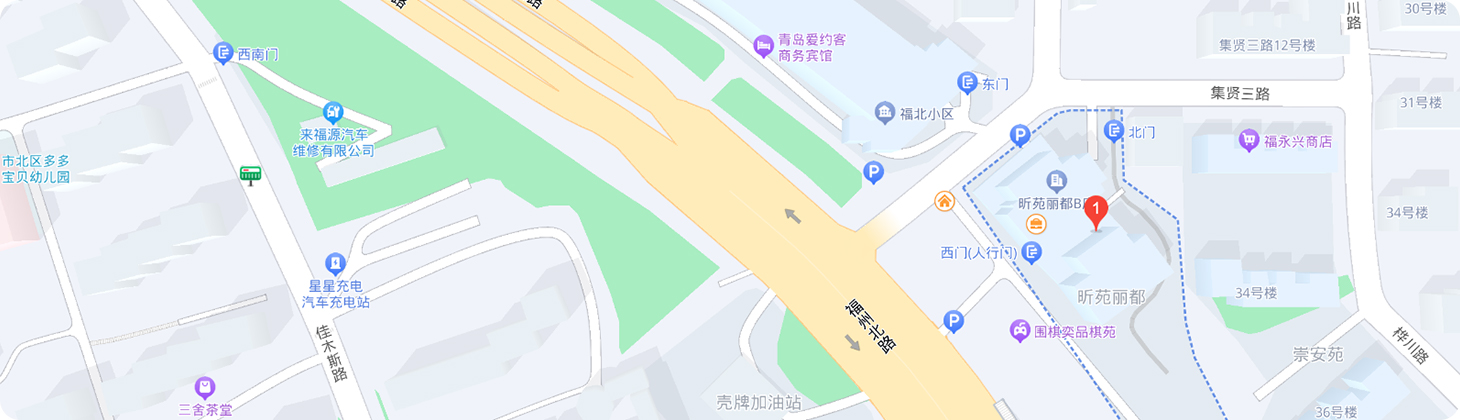Select the 福北小区 map point

point(884,113)
